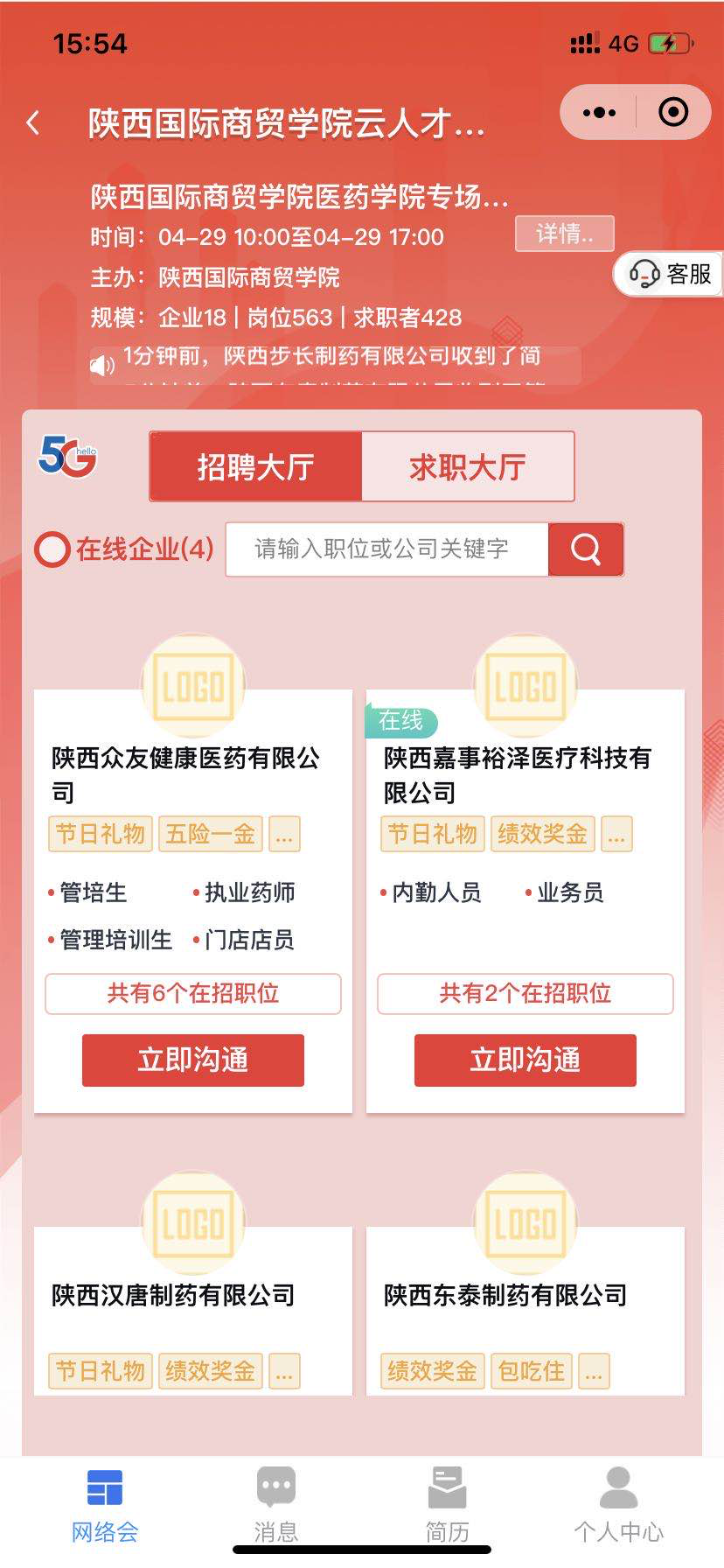Start chat 立即沟通 with 陕西众友健康医药
This screenshot has height=1568, width=724.
click(x=192, y=1060)
